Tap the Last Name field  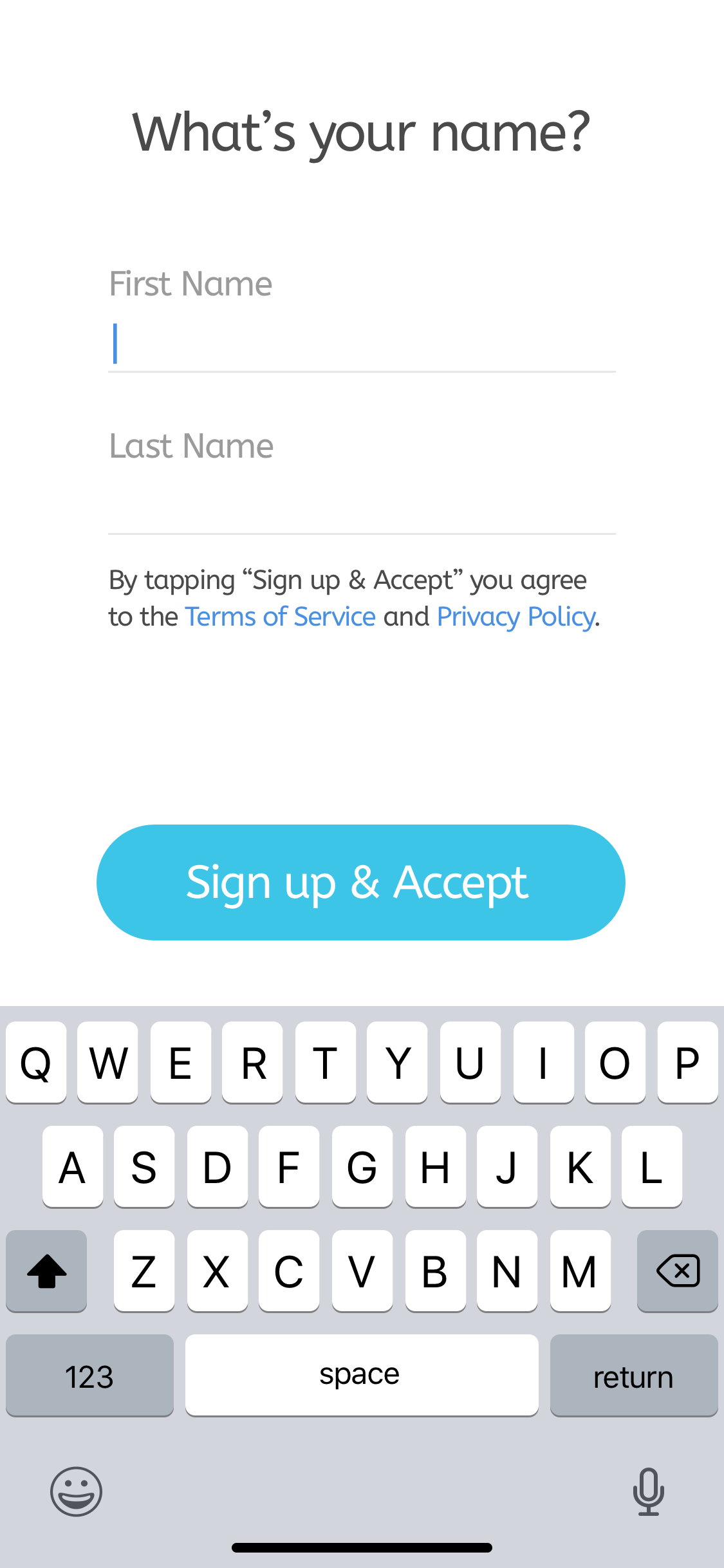(362, 506)
